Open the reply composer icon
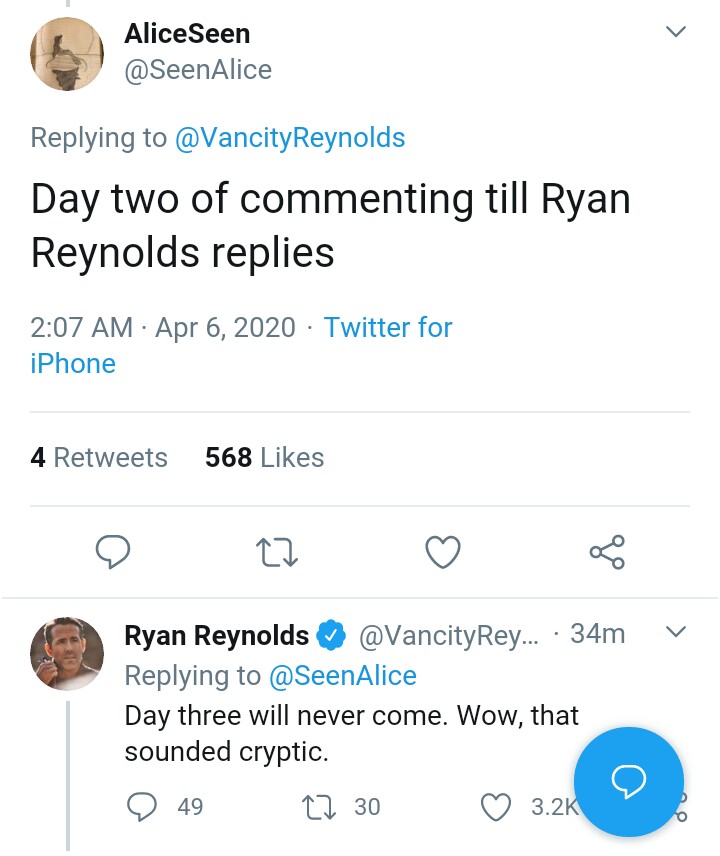The height and width of the screenshot is (856, 720). pos(113,551)
